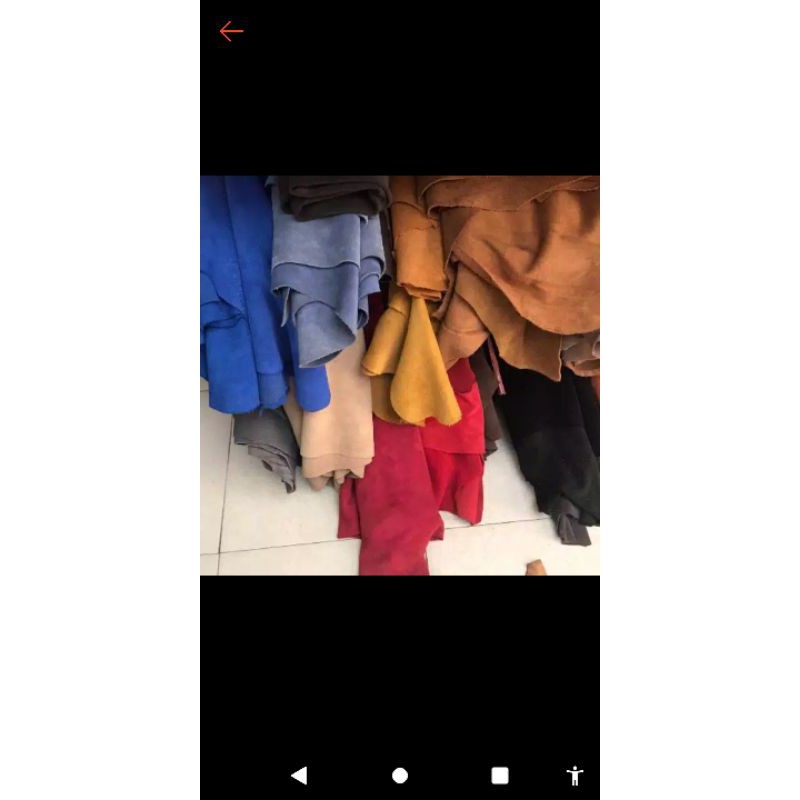Open the accessibility shortcut button
800x800 pixels.
click(x=574, y=775)
